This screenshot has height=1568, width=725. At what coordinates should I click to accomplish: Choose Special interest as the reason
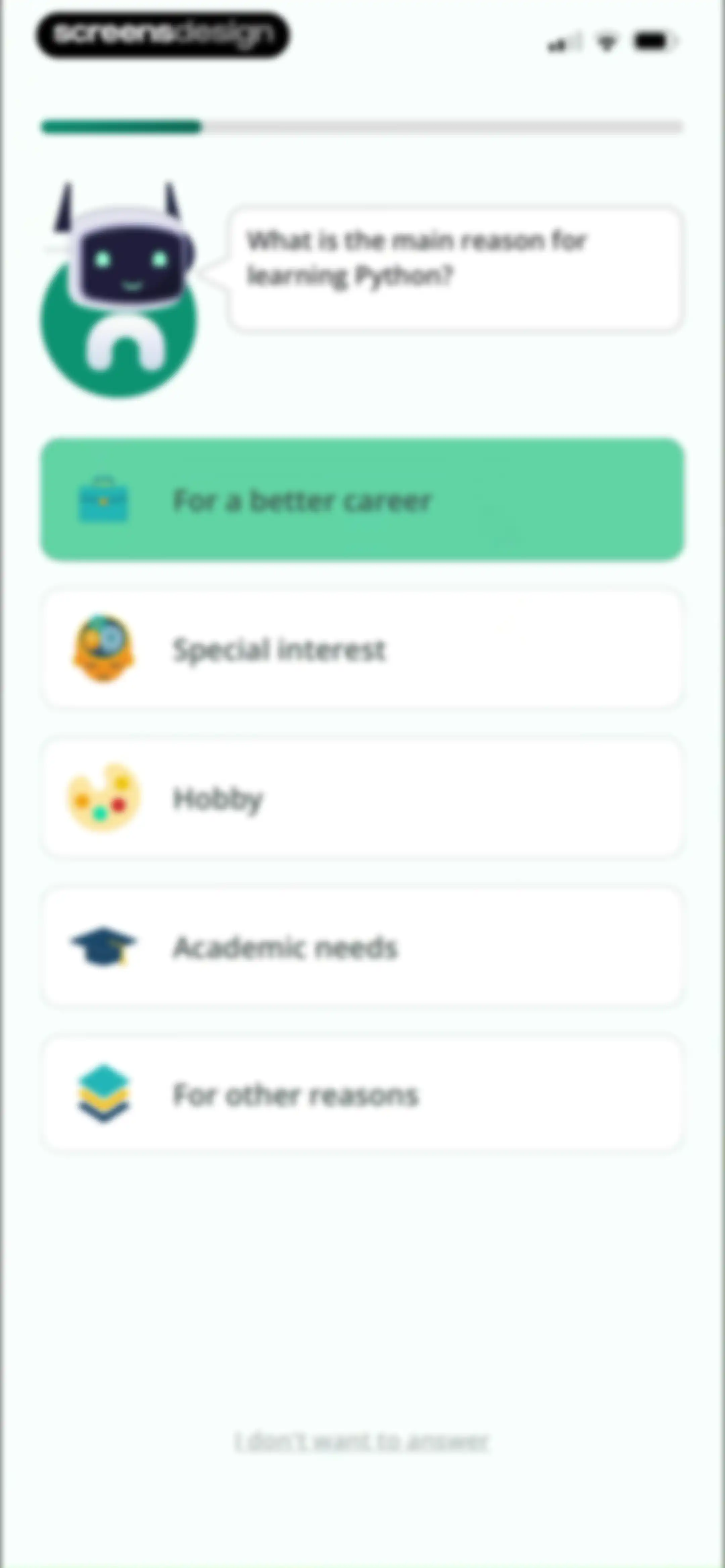point(362,648)
